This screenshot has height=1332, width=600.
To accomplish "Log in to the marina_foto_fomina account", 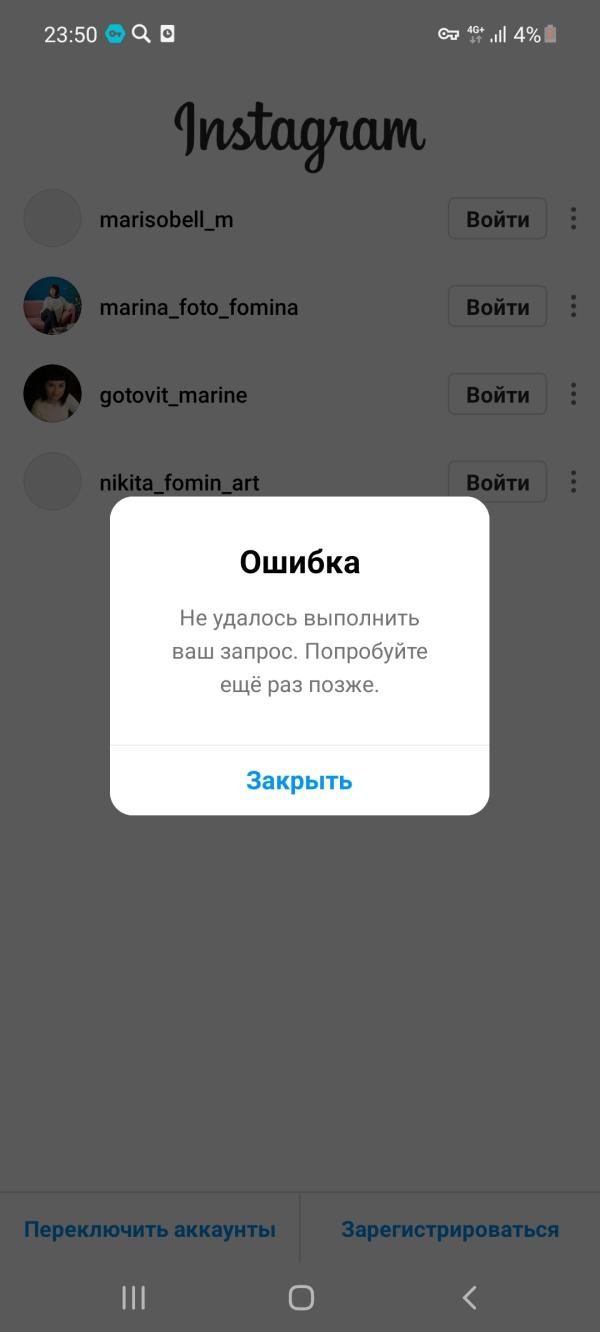I will click(497, 307).
